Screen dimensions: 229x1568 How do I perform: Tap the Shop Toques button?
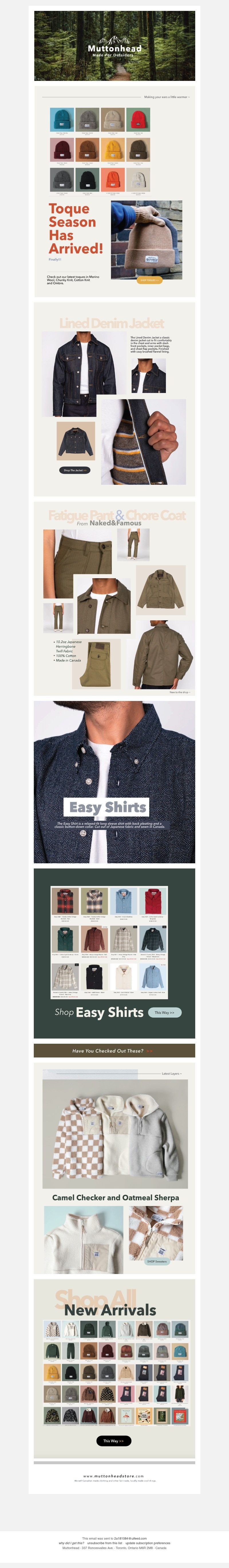(149, 280)
